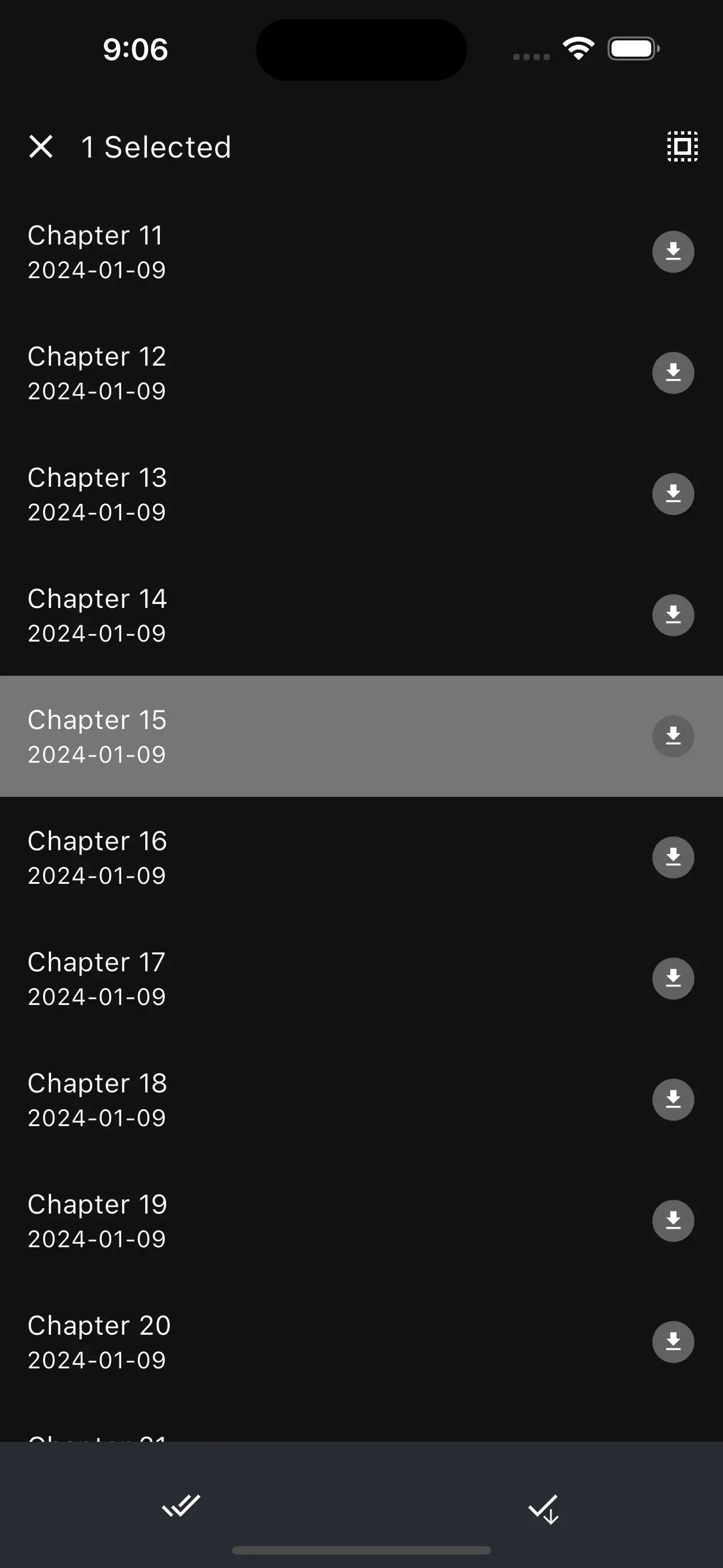This screenshot has width=723, height=1568.
Task: Download Chapter 13
Action: pyautogui.click(x=673, y=494)
